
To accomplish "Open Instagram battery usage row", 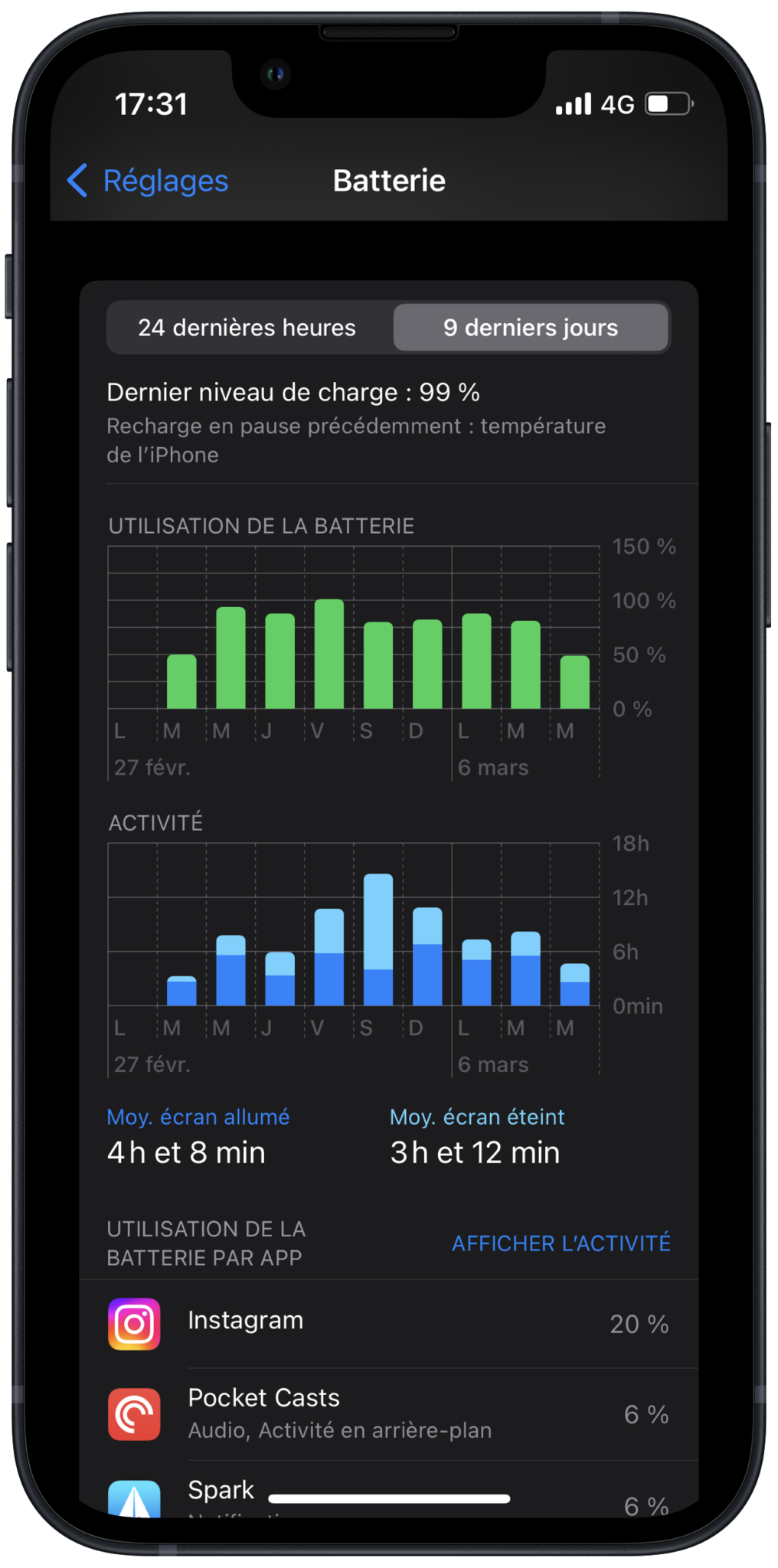I will pyautogui.click(x=389, y=1324).
